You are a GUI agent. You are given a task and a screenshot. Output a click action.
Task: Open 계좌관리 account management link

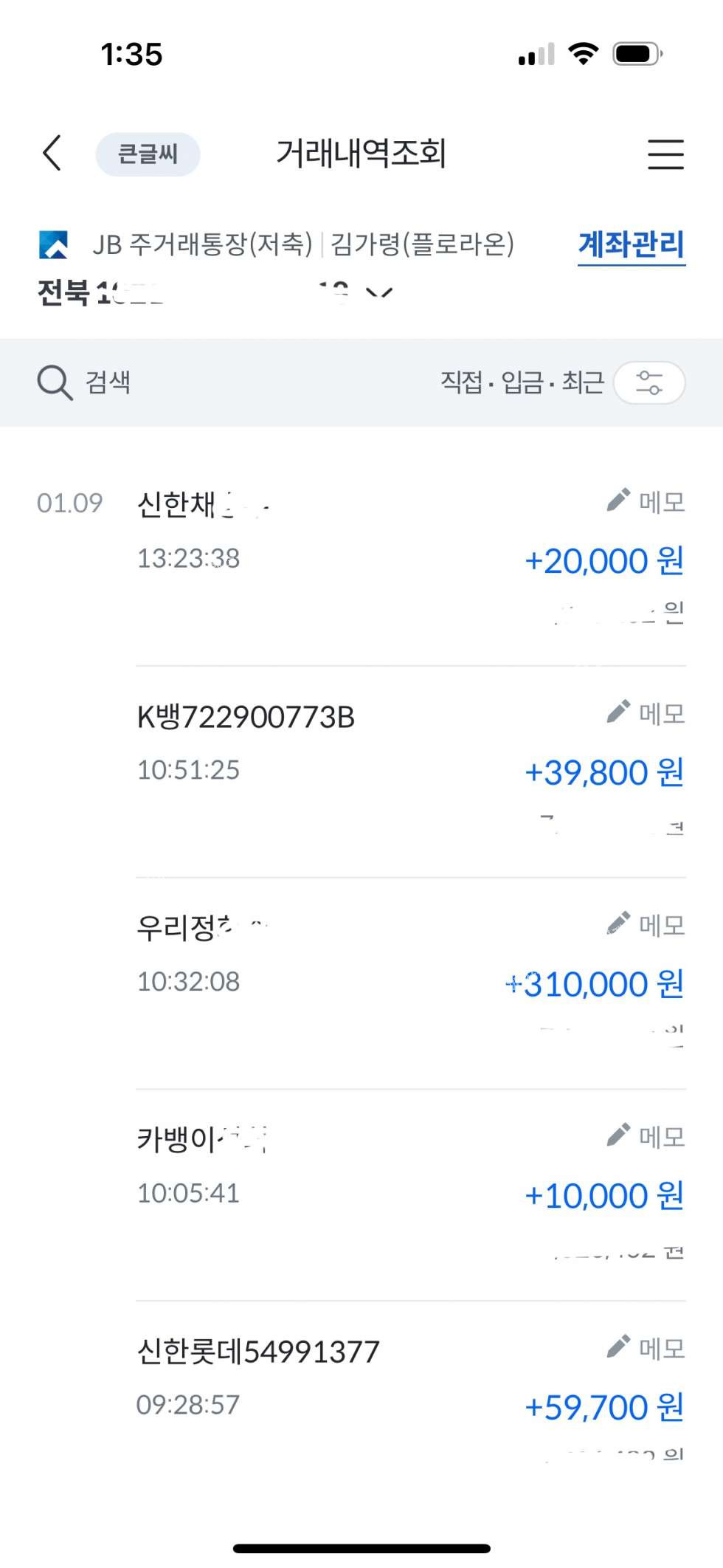point(631,244)
